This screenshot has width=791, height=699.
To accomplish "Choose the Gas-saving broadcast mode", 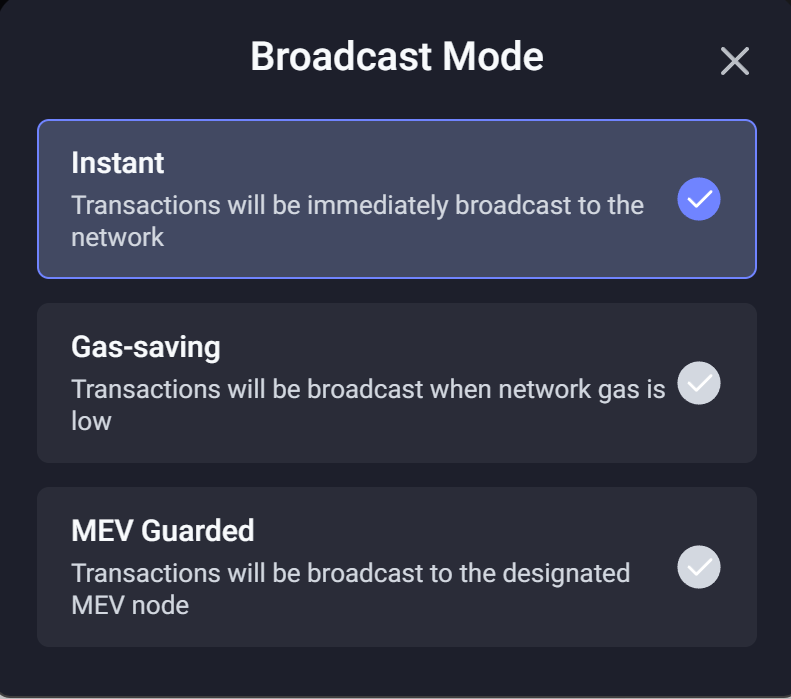I will pos(396,383).
